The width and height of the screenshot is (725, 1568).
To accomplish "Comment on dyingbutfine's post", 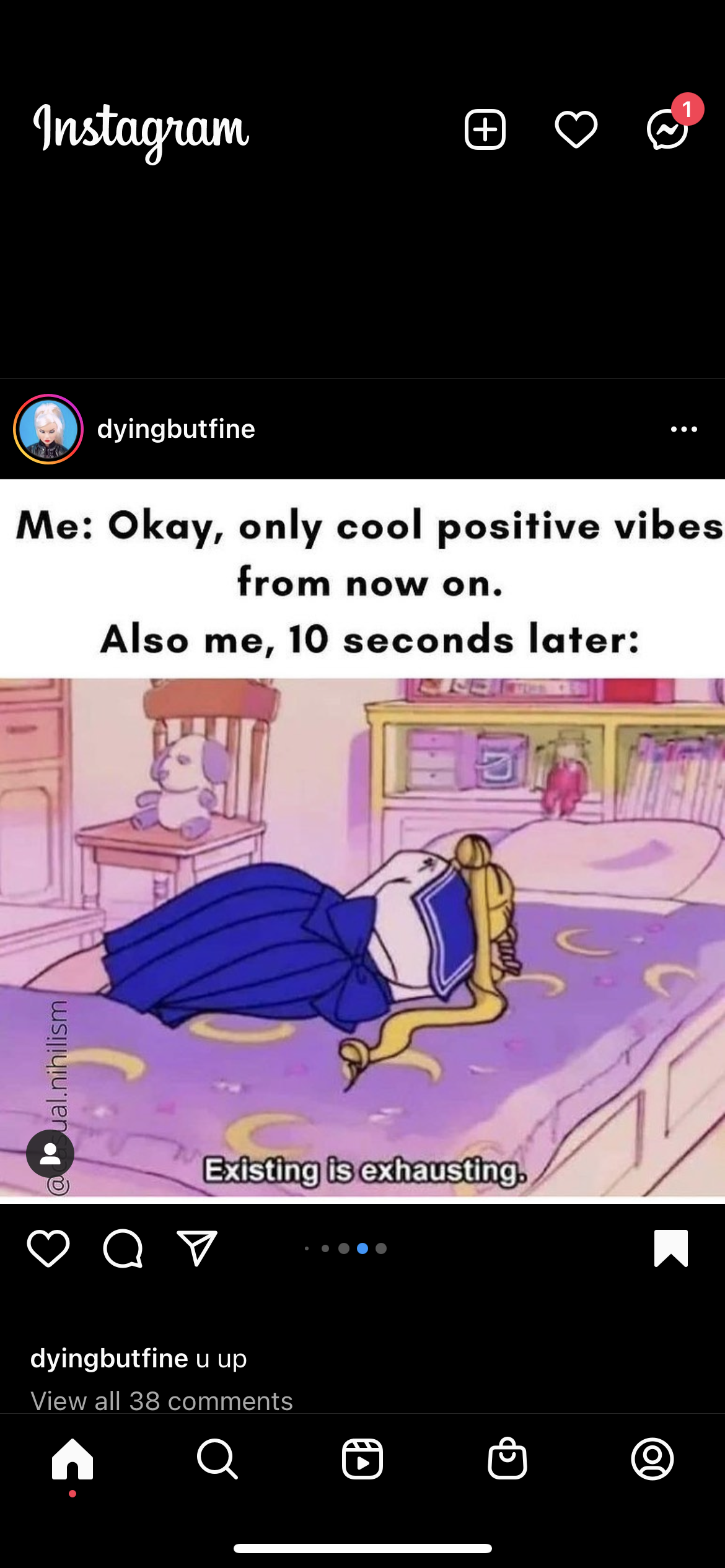I will 123,1248.
